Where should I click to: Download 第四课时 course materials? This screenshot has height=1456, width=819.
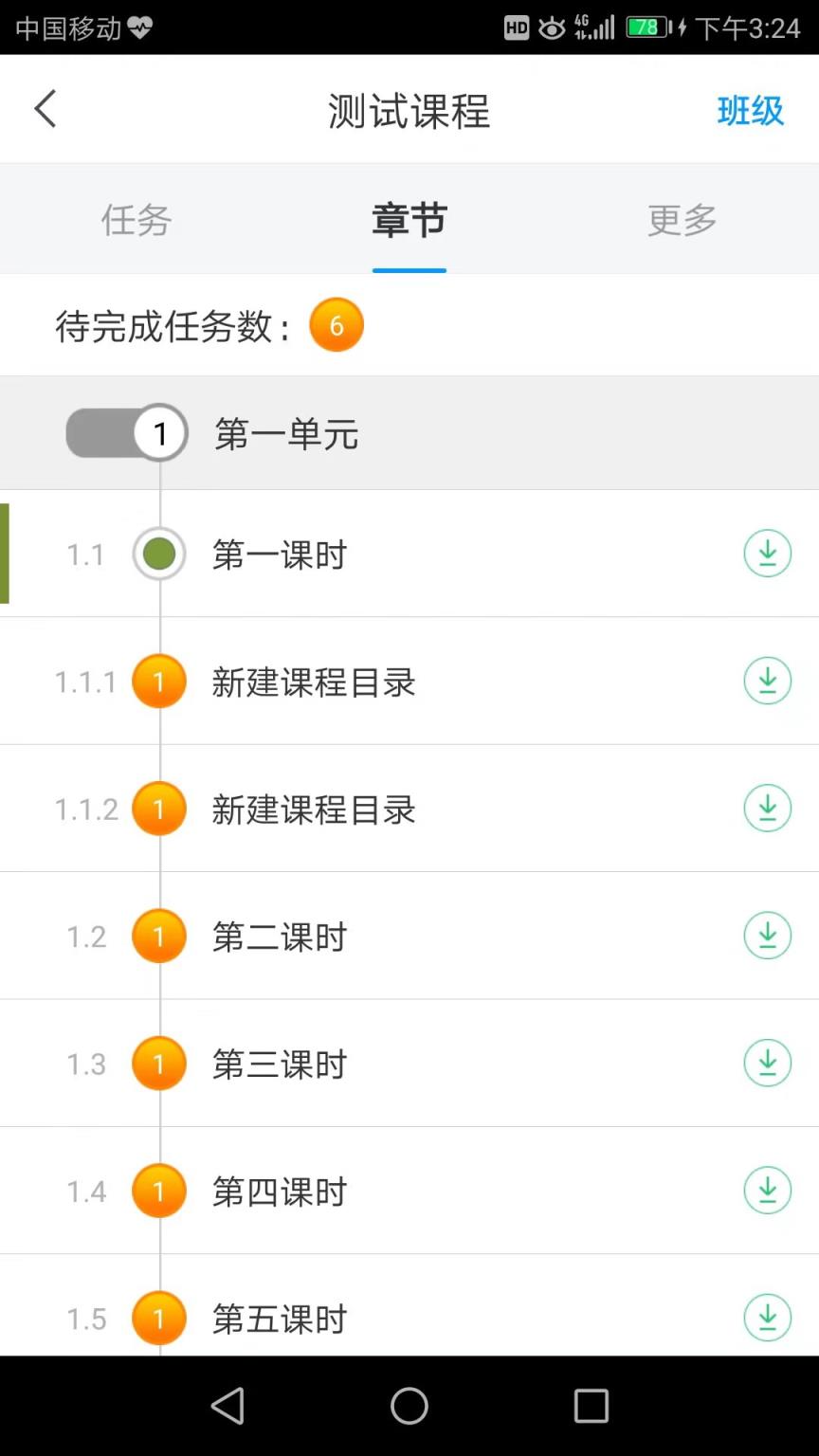pos(768,1190)
